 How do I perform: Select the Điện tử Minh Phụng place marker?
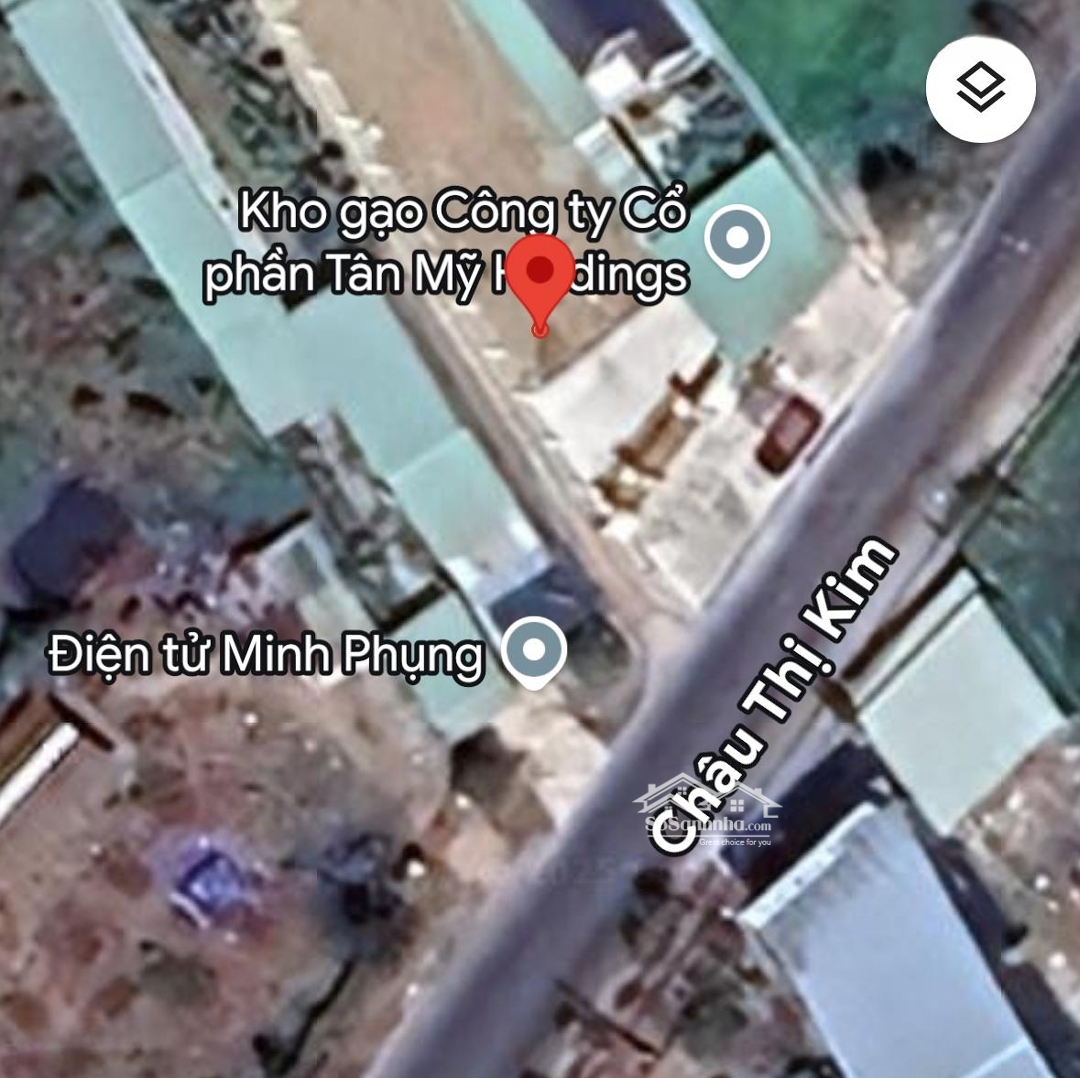point(534,652)
